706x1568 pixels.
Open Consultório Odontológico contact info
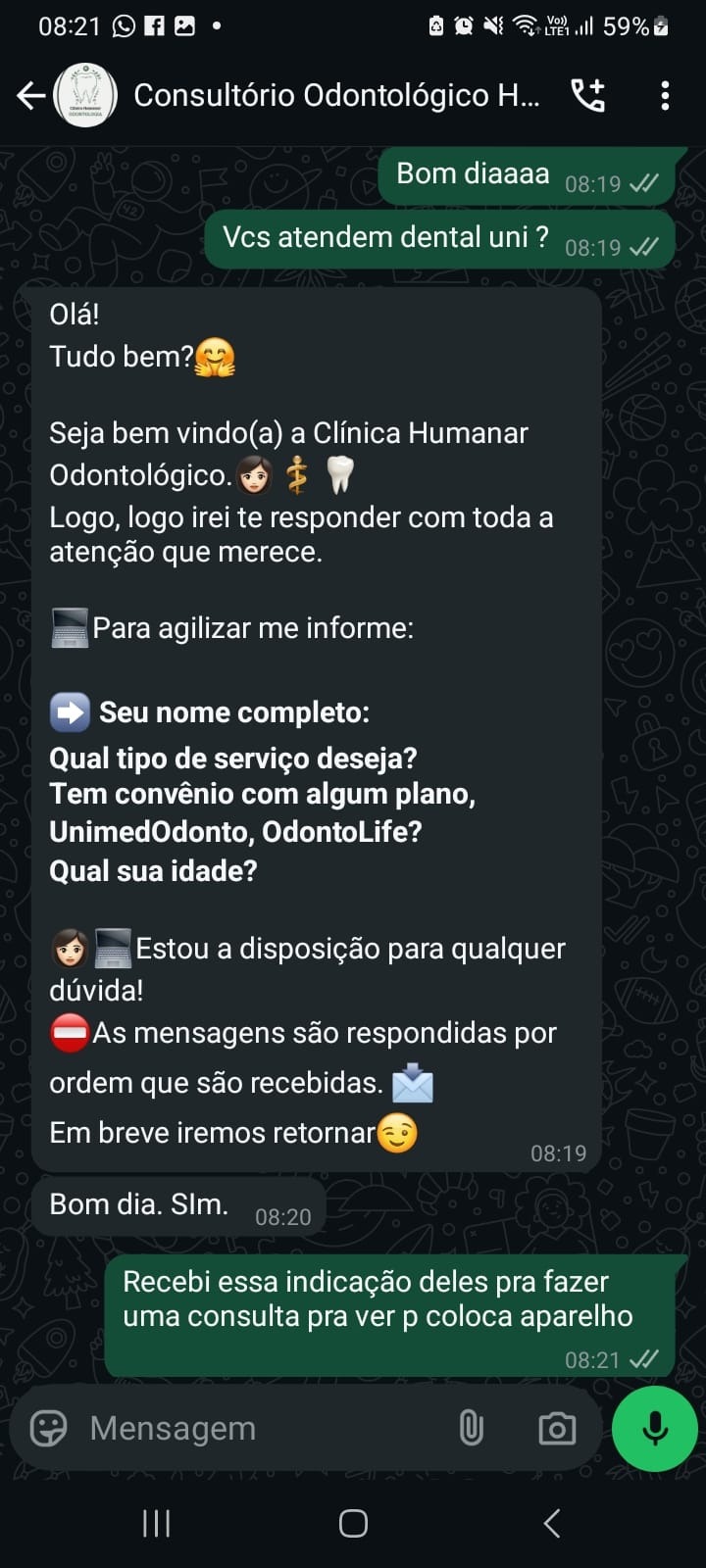(x=335, y=95)
